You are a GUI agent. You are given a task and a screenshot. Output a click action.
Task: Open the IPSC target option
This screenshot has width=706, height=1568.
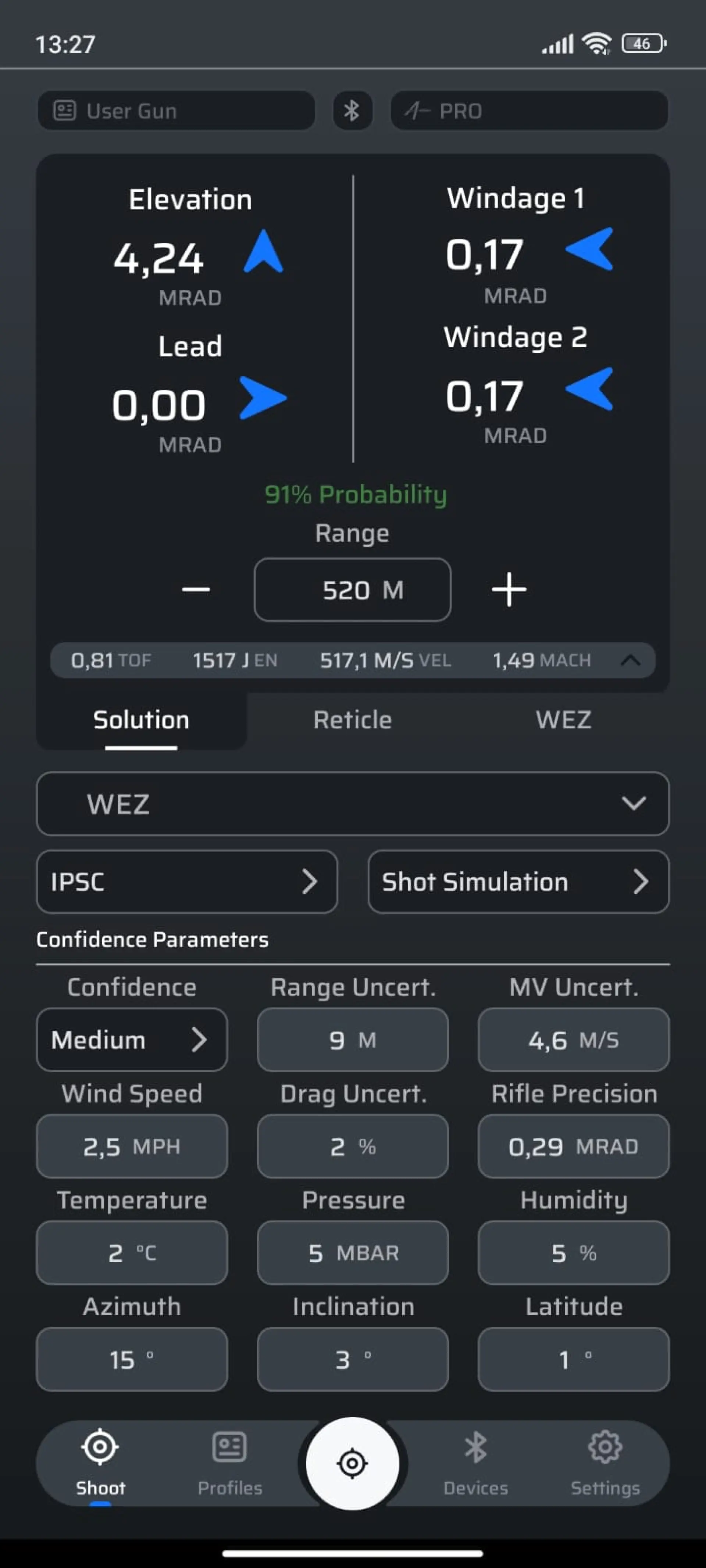click(x=187, y=882)
